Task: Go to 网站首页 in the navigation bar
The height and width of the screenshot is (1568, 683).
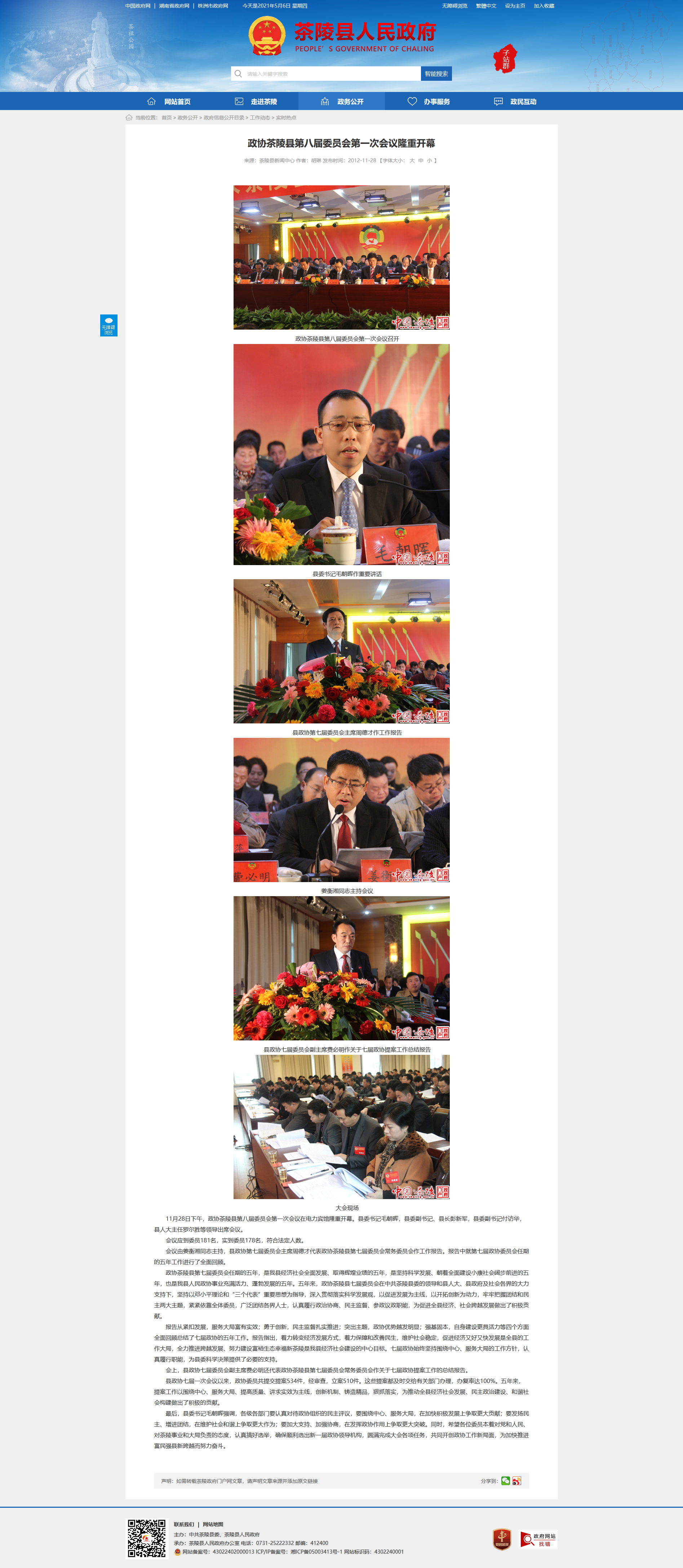Action: coord(168,102)
